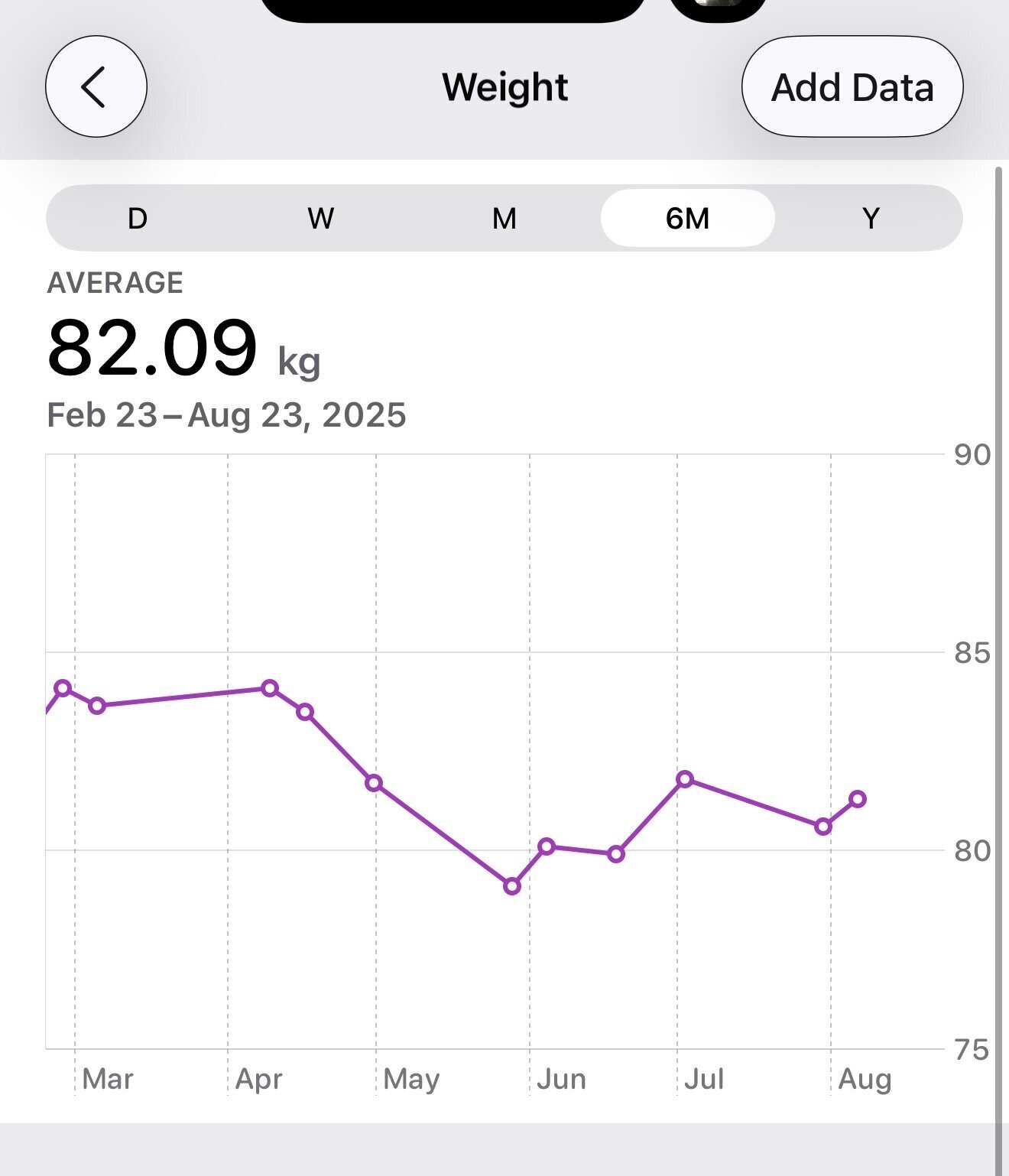Switch to the D day view
1009x1176 pixels.
pyautogui.click(x=138, y=219)
